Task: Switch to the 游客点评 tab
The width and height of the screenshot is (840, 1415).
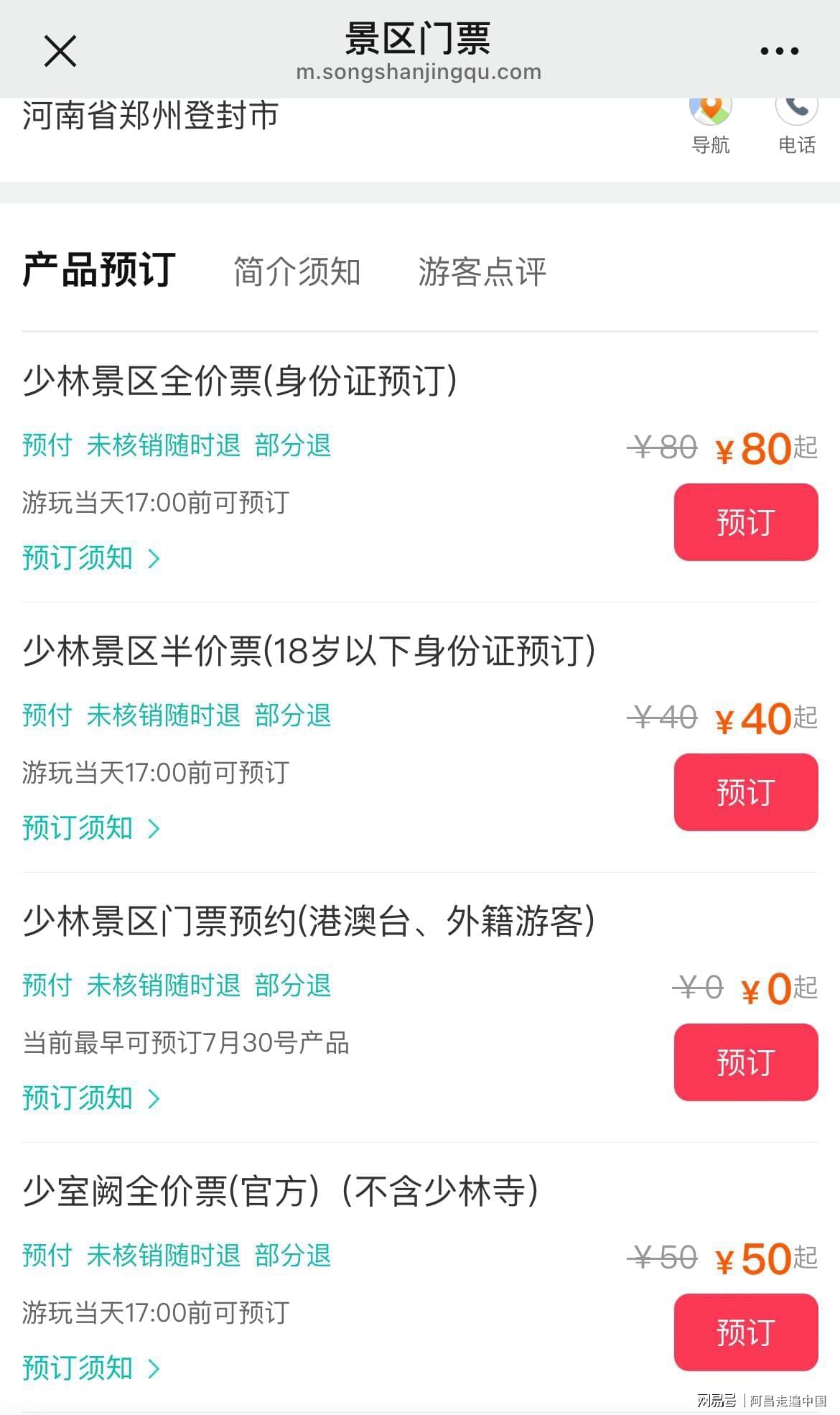Action: 482,272
